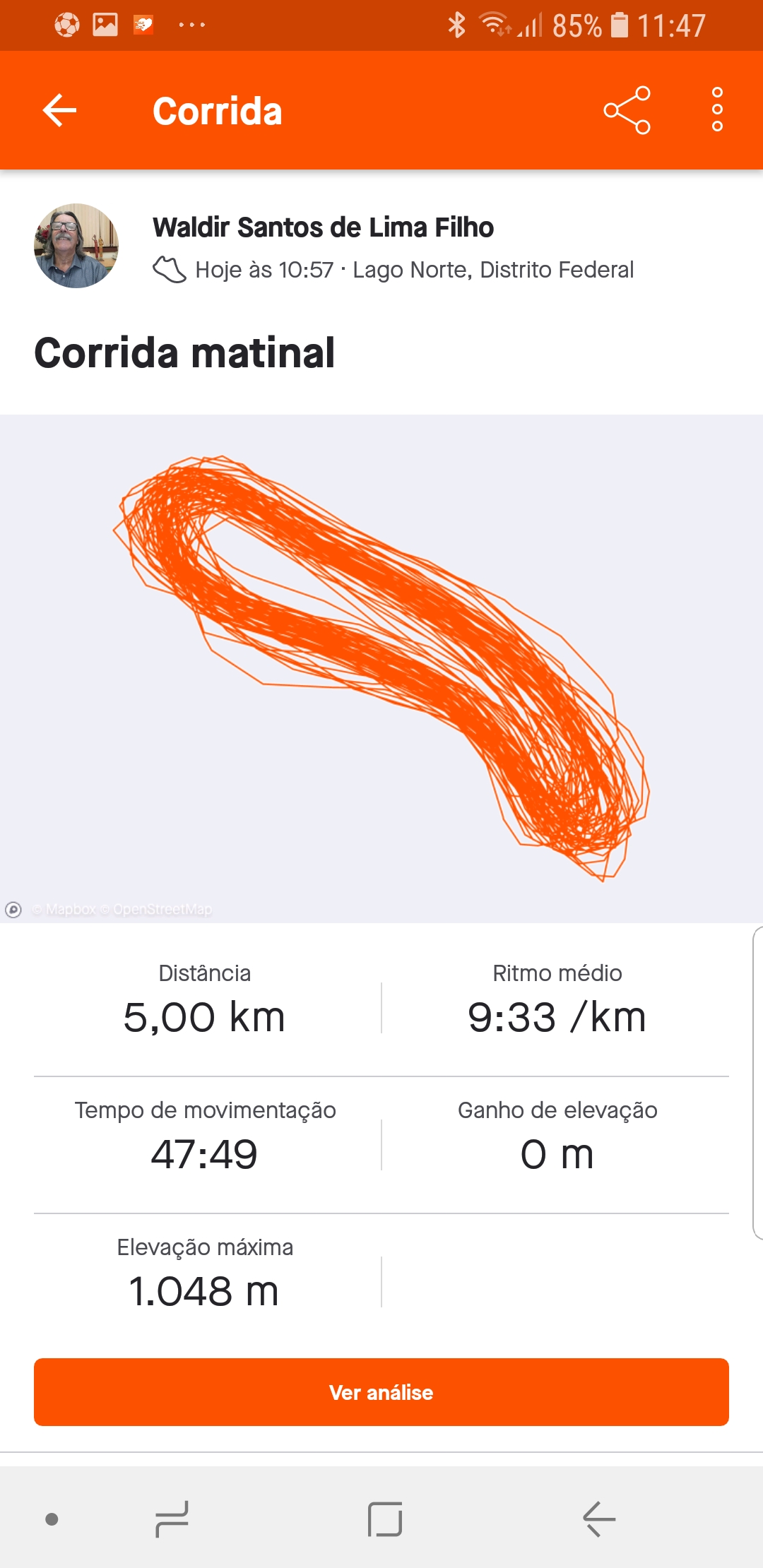Go back using the app bar arrow

click(59, 110)
